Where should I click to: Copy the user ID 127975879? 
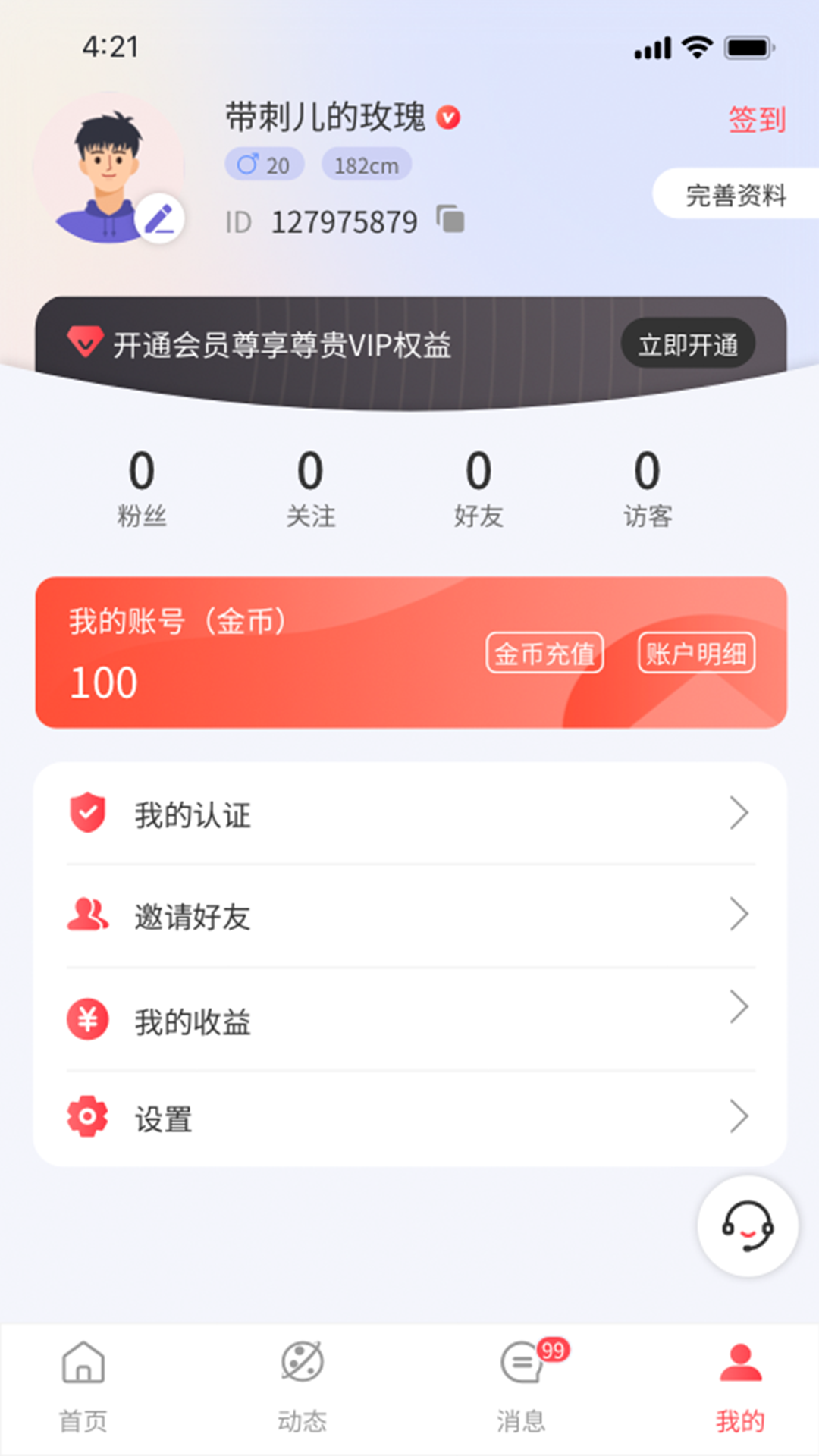click(451, 220)
